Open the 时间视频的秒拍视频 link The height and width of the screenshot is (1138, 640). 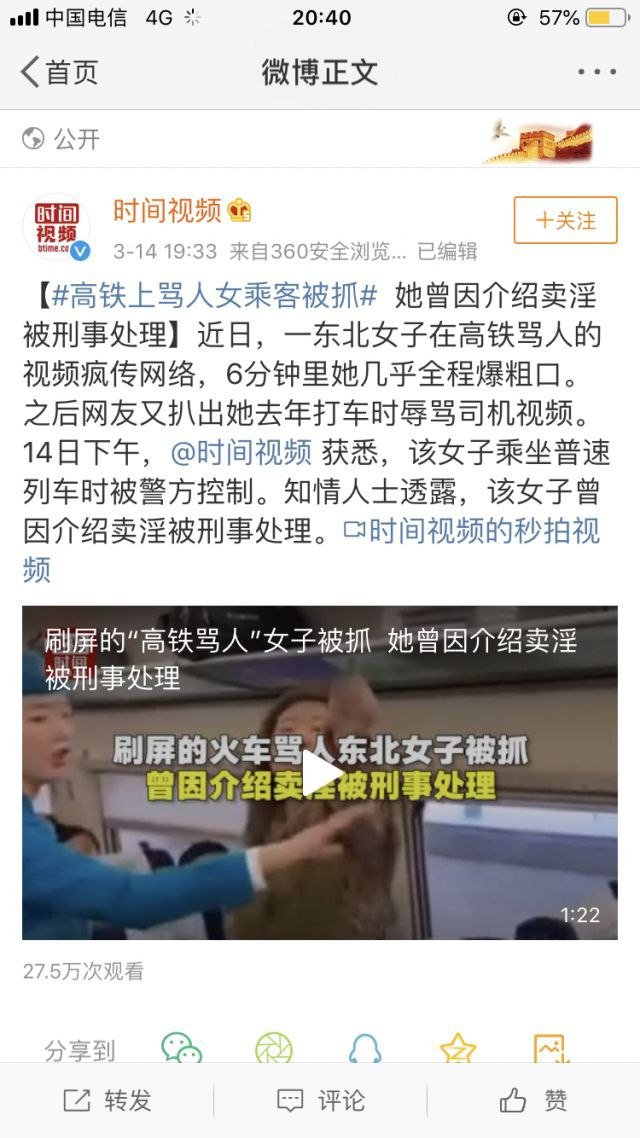click(x=472, y=530)
